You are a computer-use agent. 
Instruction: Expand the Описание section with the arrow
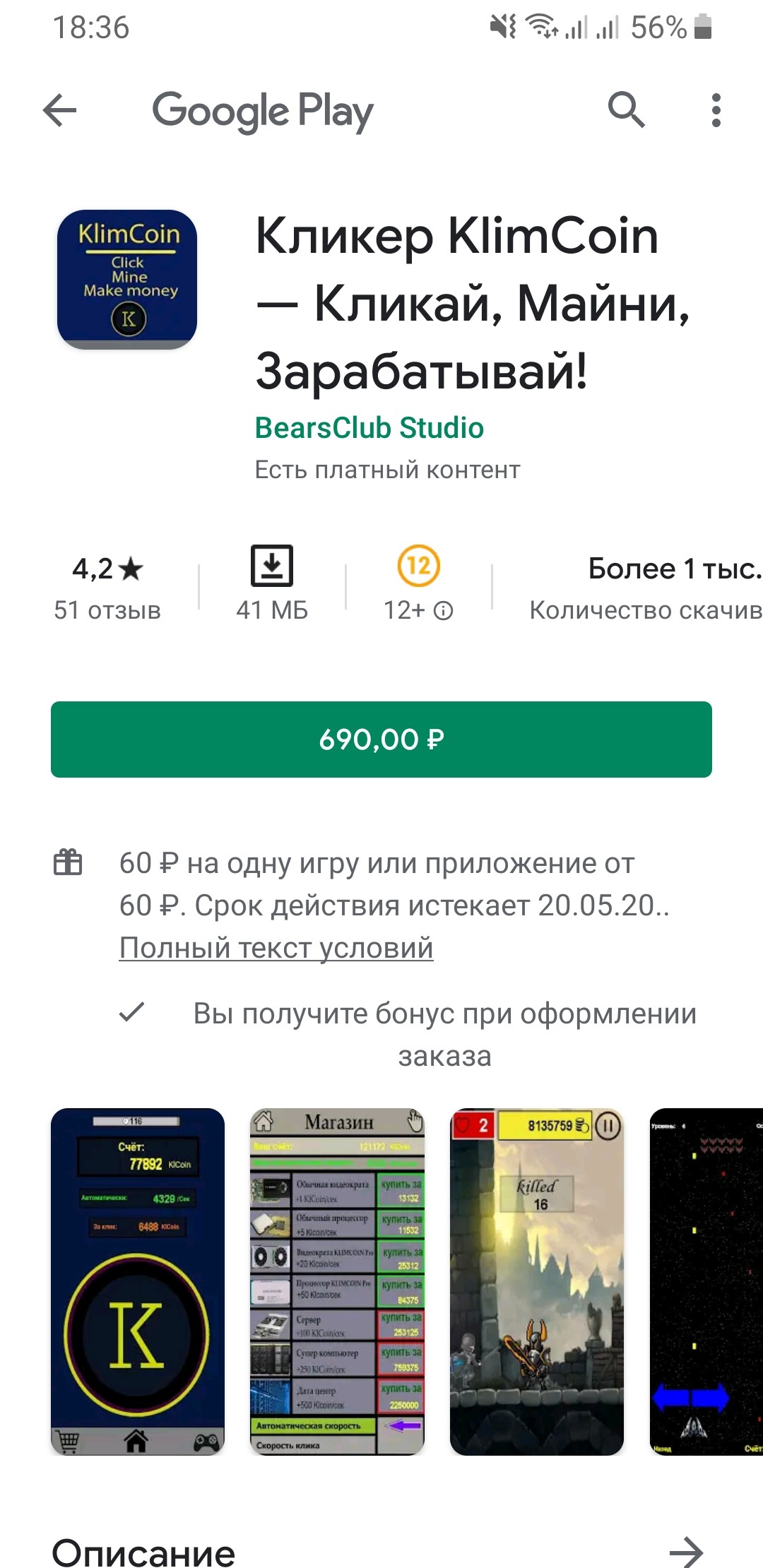[x=686, y=1552]
